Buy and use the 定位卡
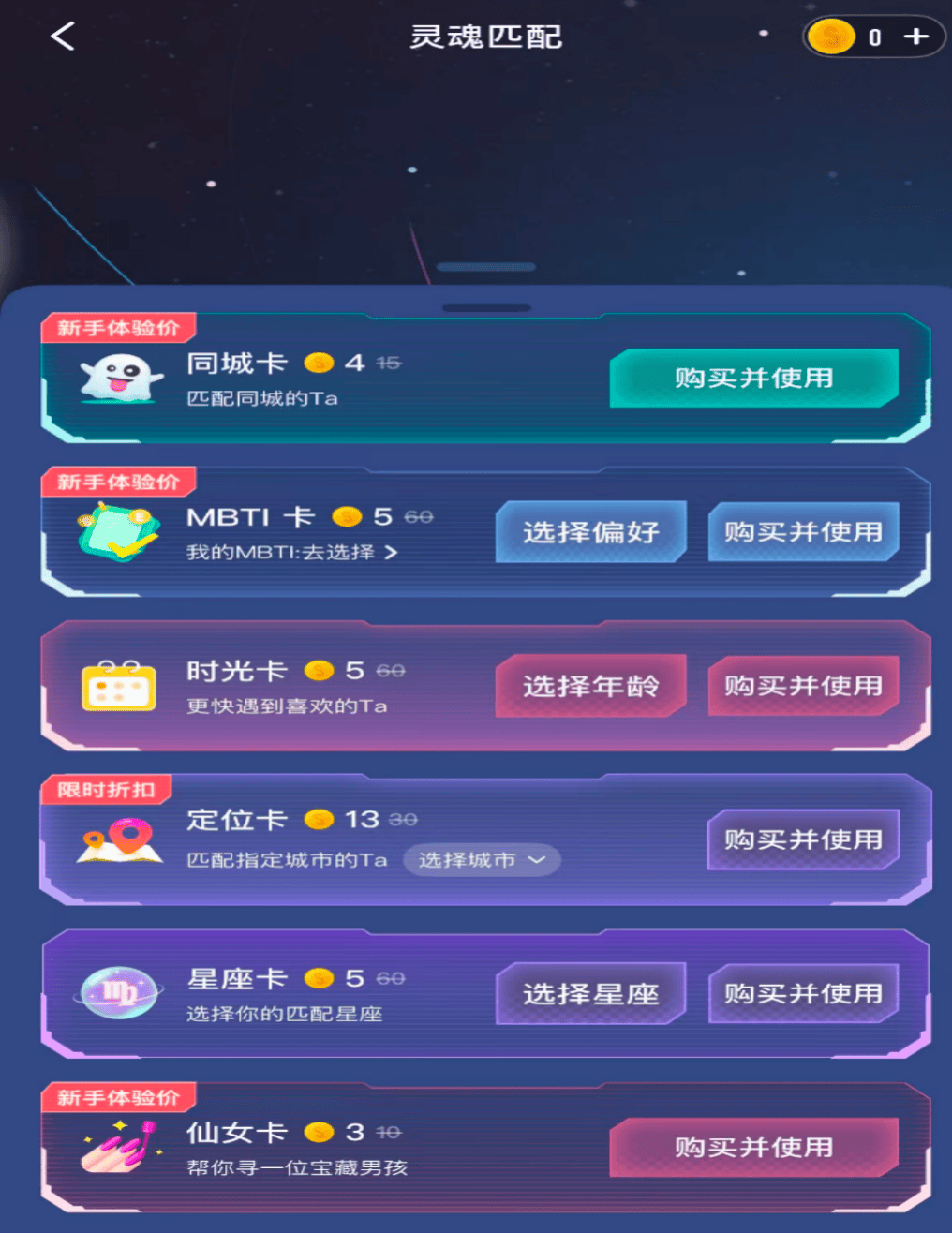The width and height of the screenshot is (952, 1233). (x=803, y=839)
